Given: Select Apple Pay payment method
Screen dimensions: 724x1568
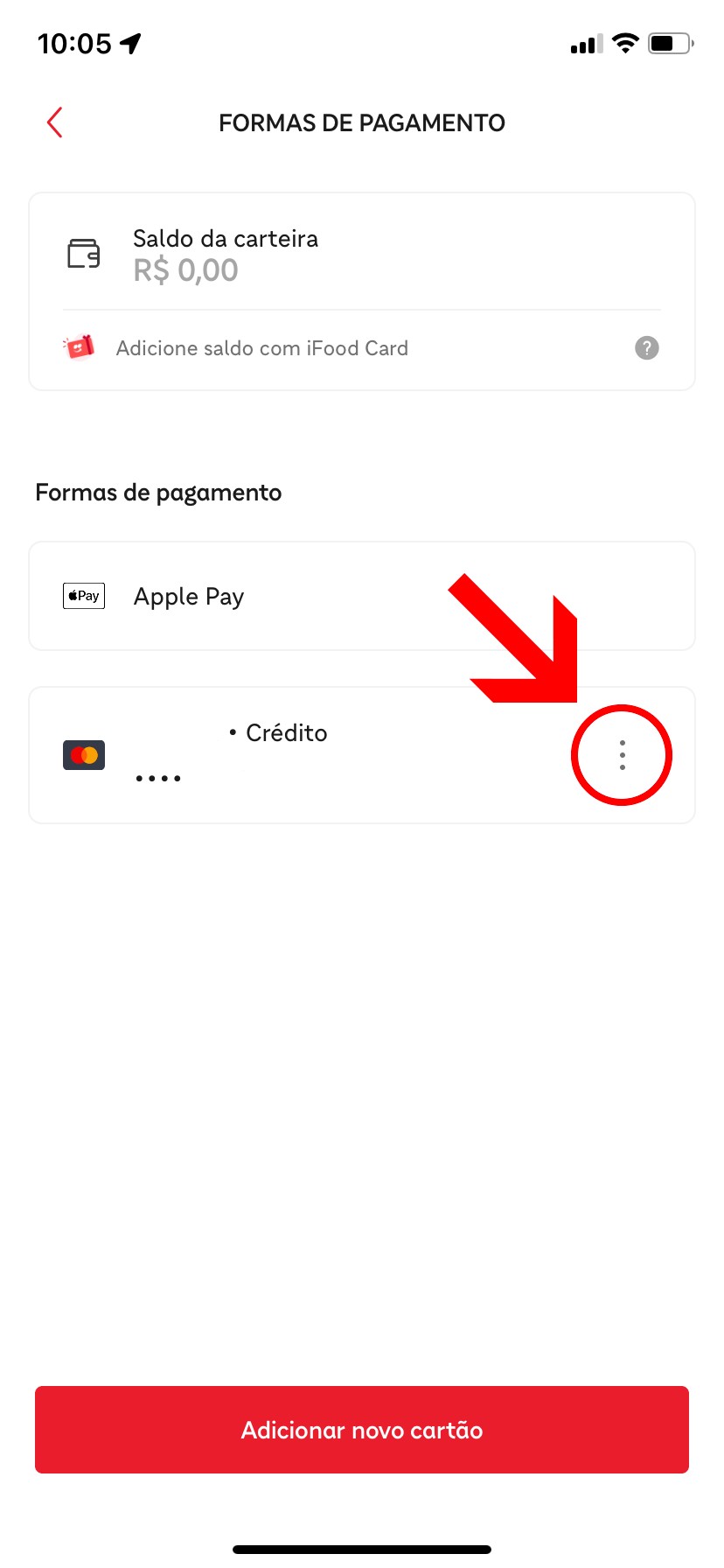Looking at the screenshot, I should tap(361, 597).
